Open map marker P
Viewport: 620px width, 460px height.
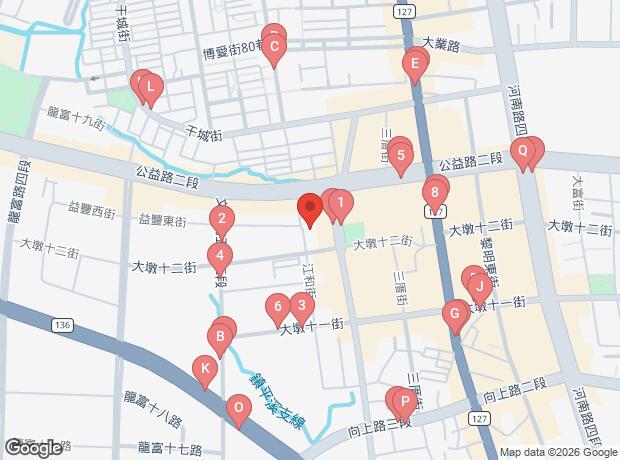(x=404, y=404)
